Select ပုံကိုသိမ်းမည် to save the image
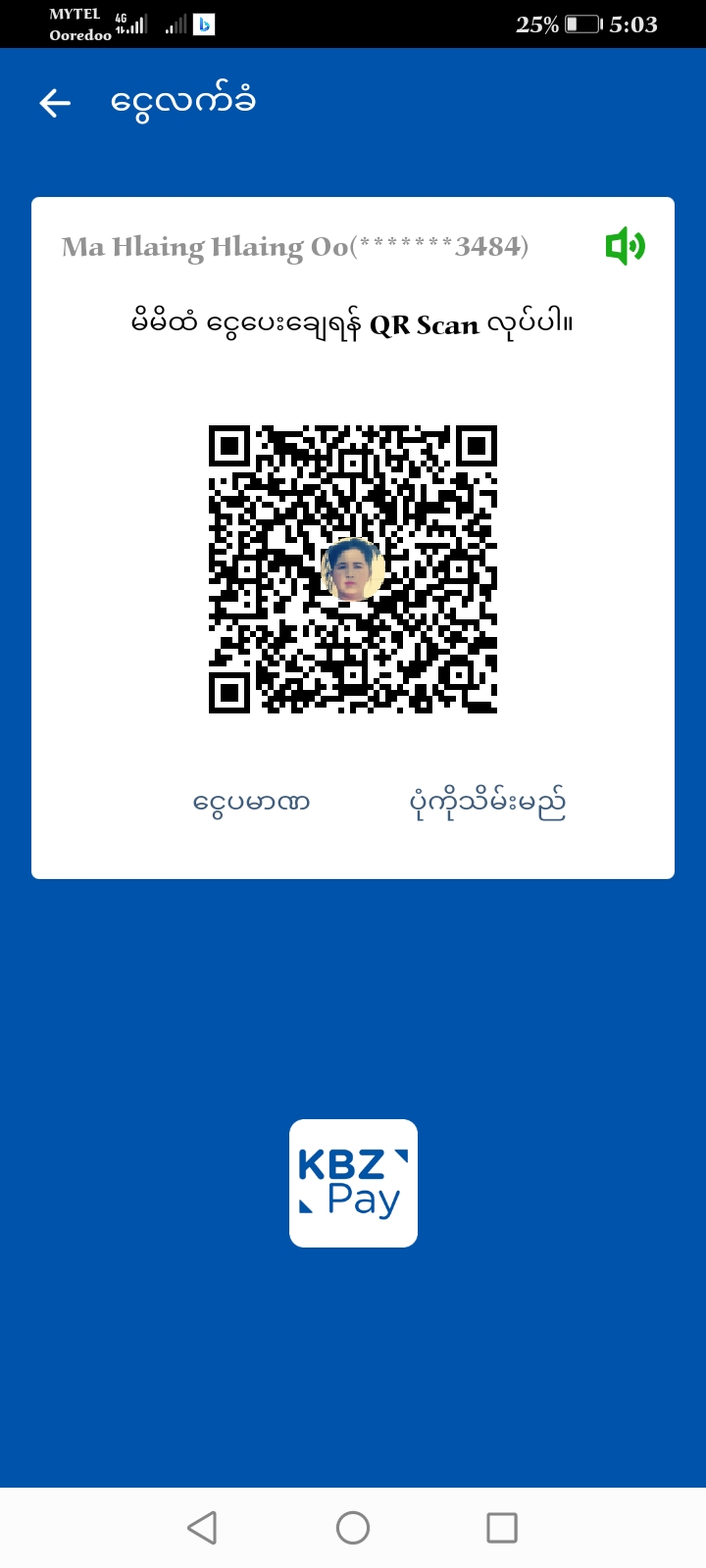 487,804
